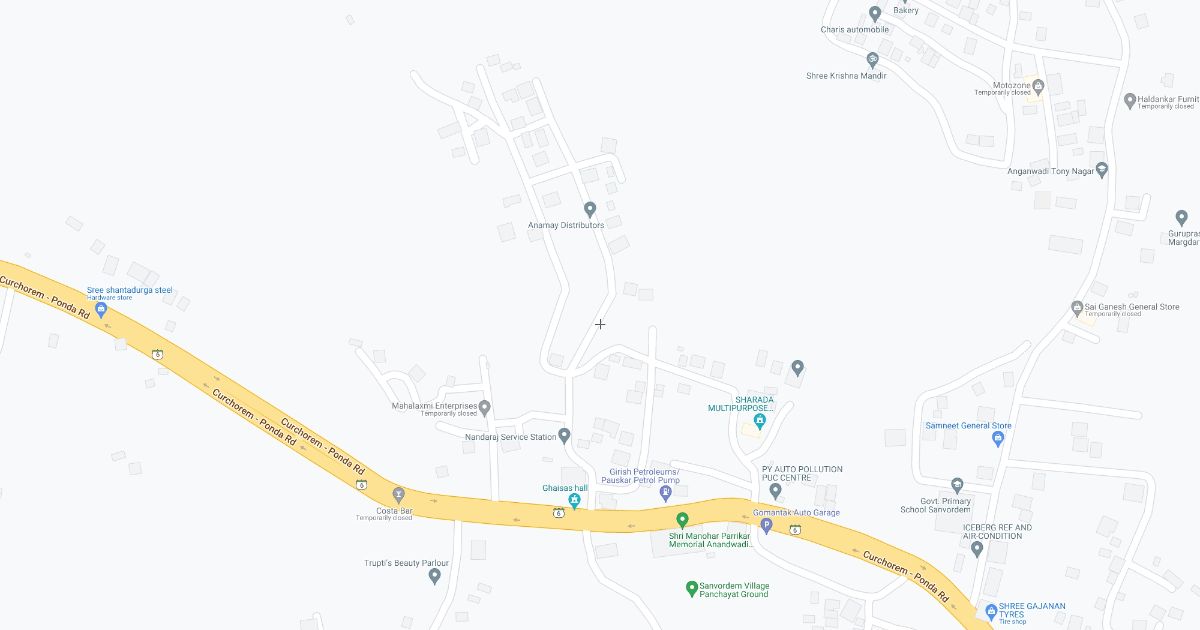
Task: Open Nandaraj Service Station pin
Action: [x=564, y=435]
